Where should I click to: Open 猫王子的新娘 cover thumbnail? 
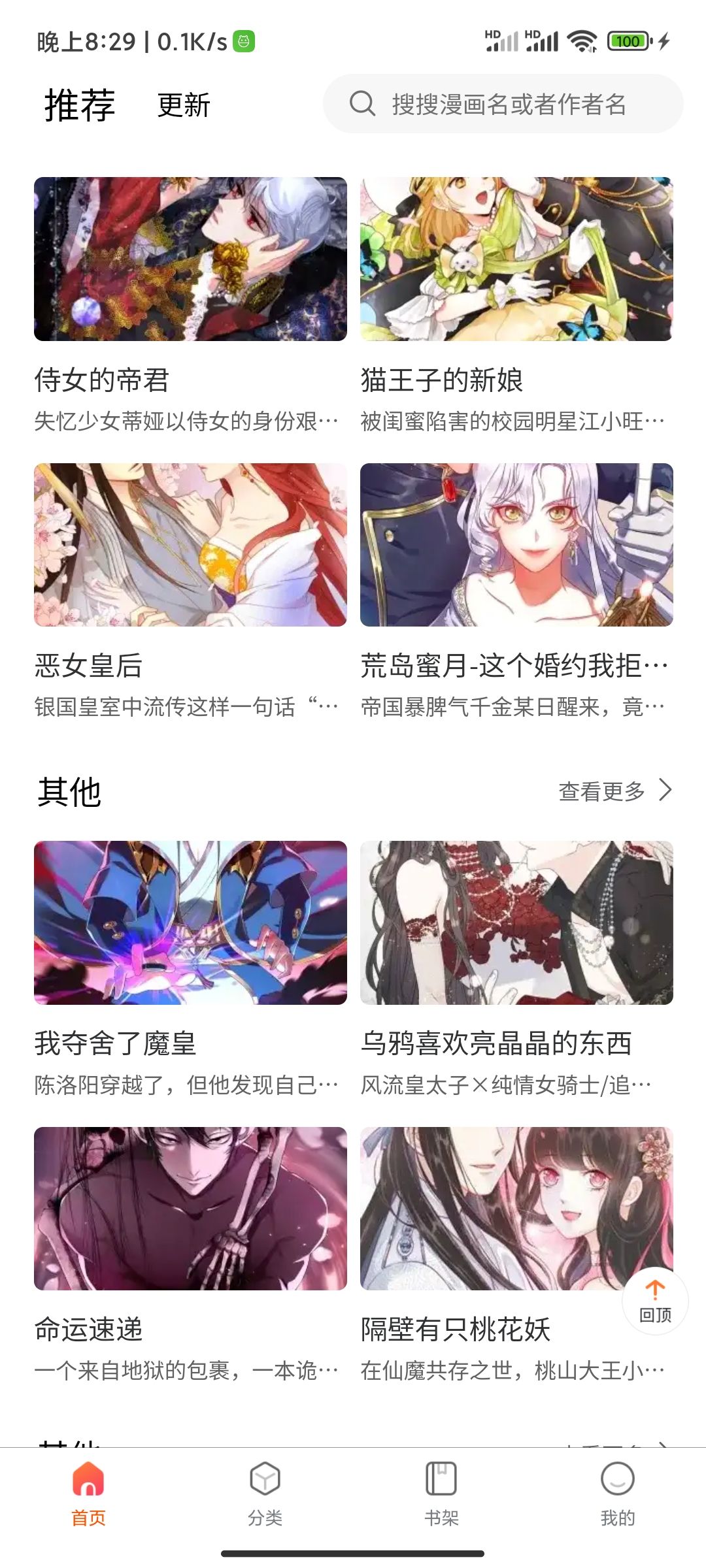coord(515,259)
